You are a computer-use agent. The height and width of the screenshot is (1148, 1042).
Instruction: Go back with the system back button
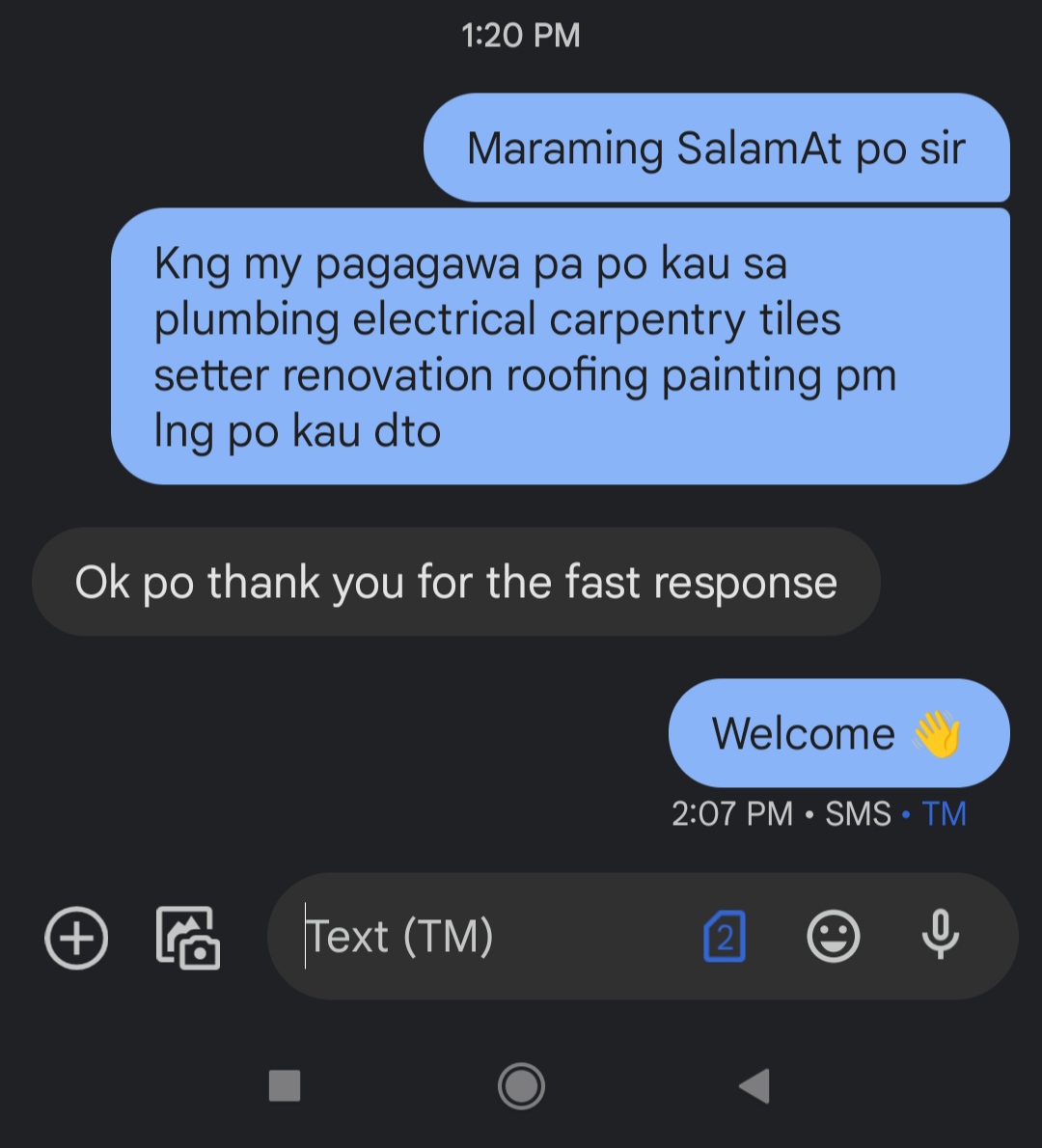(x=754, y=1086)
